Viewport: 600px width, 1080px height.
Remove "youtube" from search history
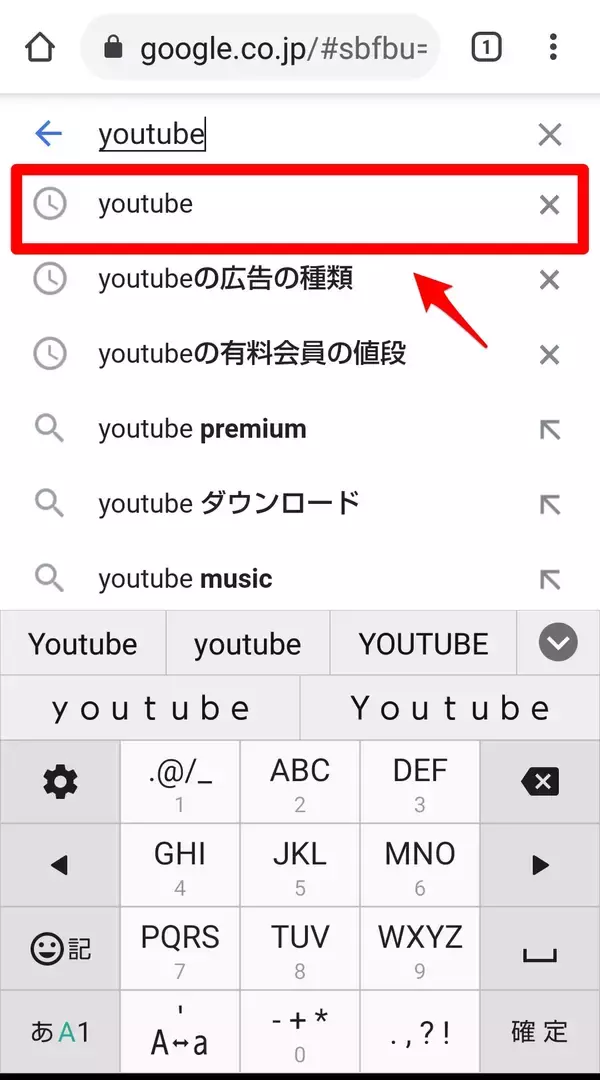point(549,205)
